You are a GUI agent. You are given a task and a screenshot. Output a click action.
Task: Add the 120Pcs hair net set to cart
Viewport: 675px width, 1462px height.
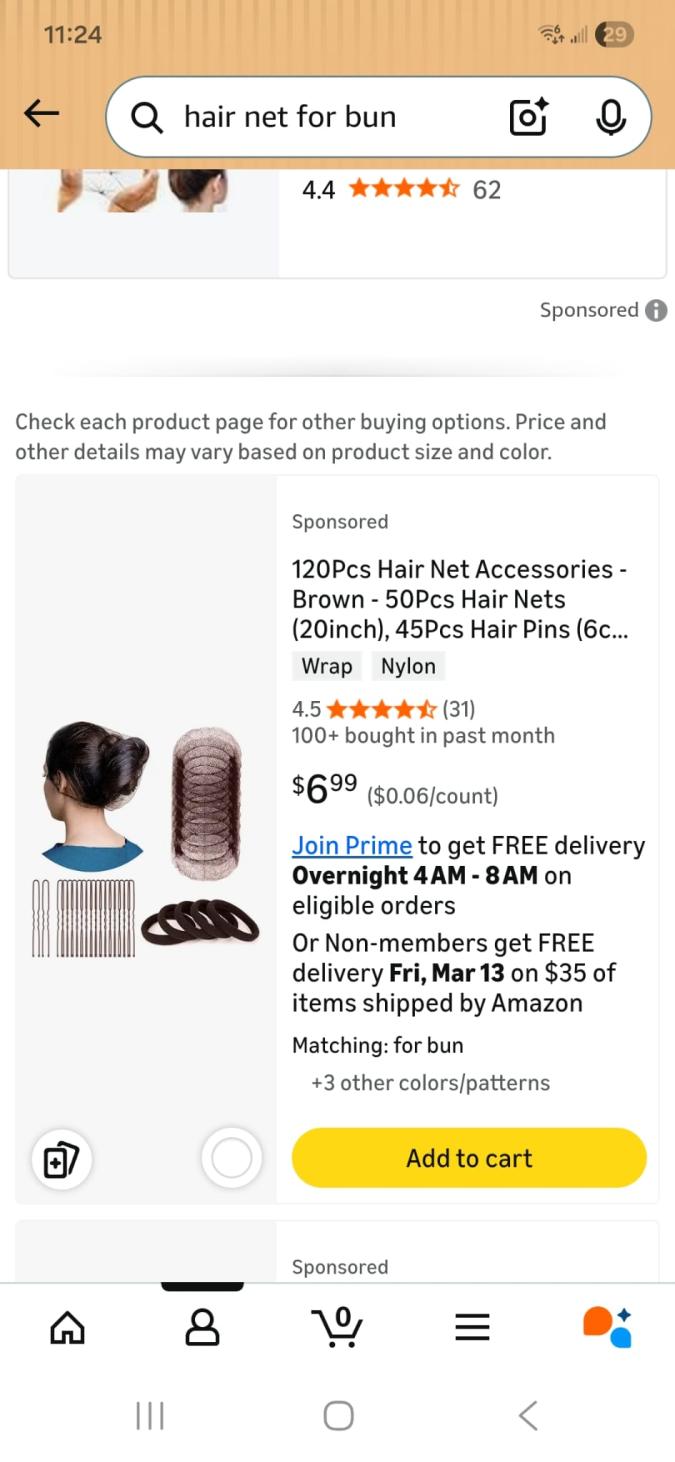(469, 1158)
